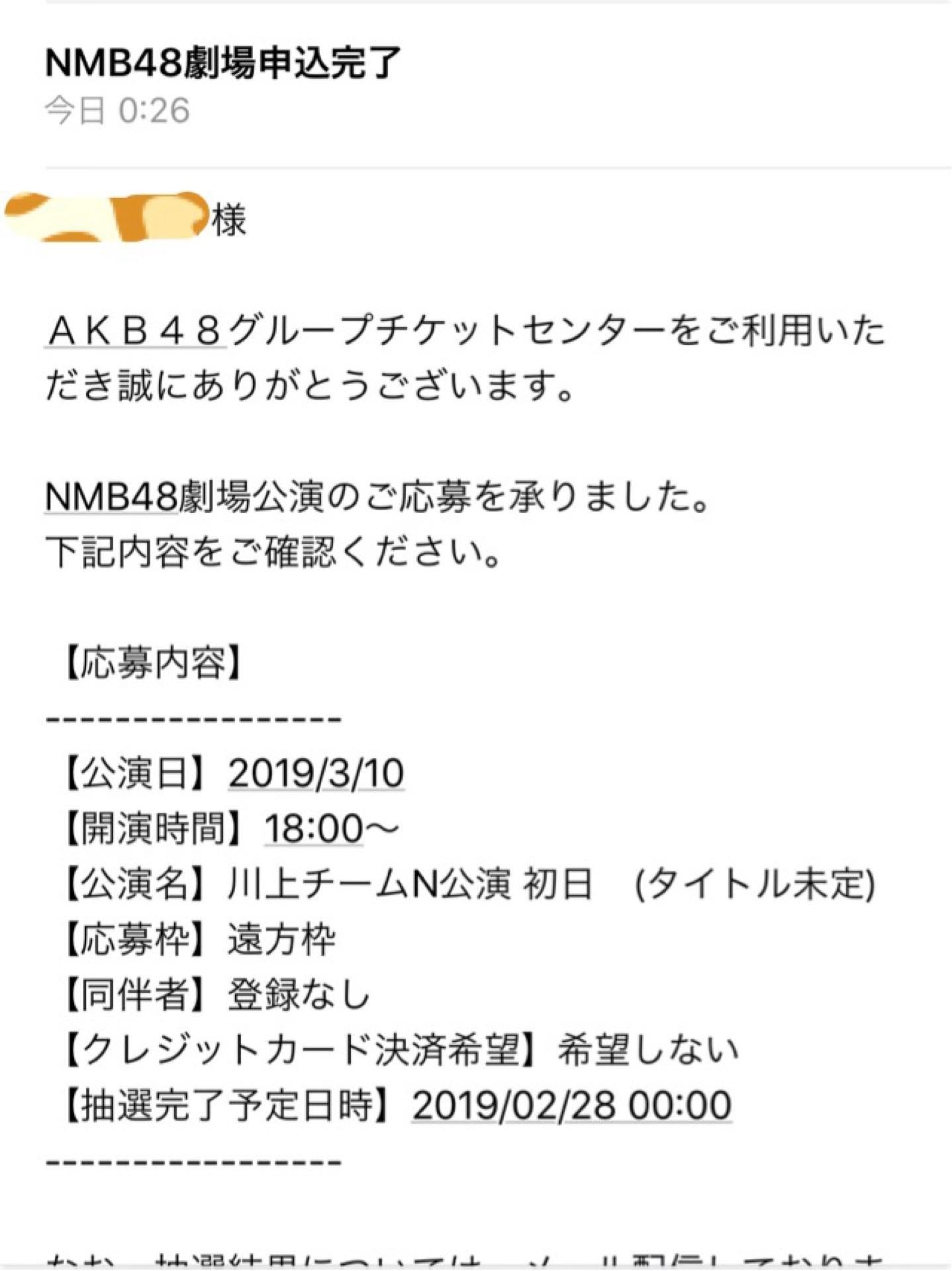
Task: Open the lottery date 2019/02/28 00:00
Action: click(571, 1106)
